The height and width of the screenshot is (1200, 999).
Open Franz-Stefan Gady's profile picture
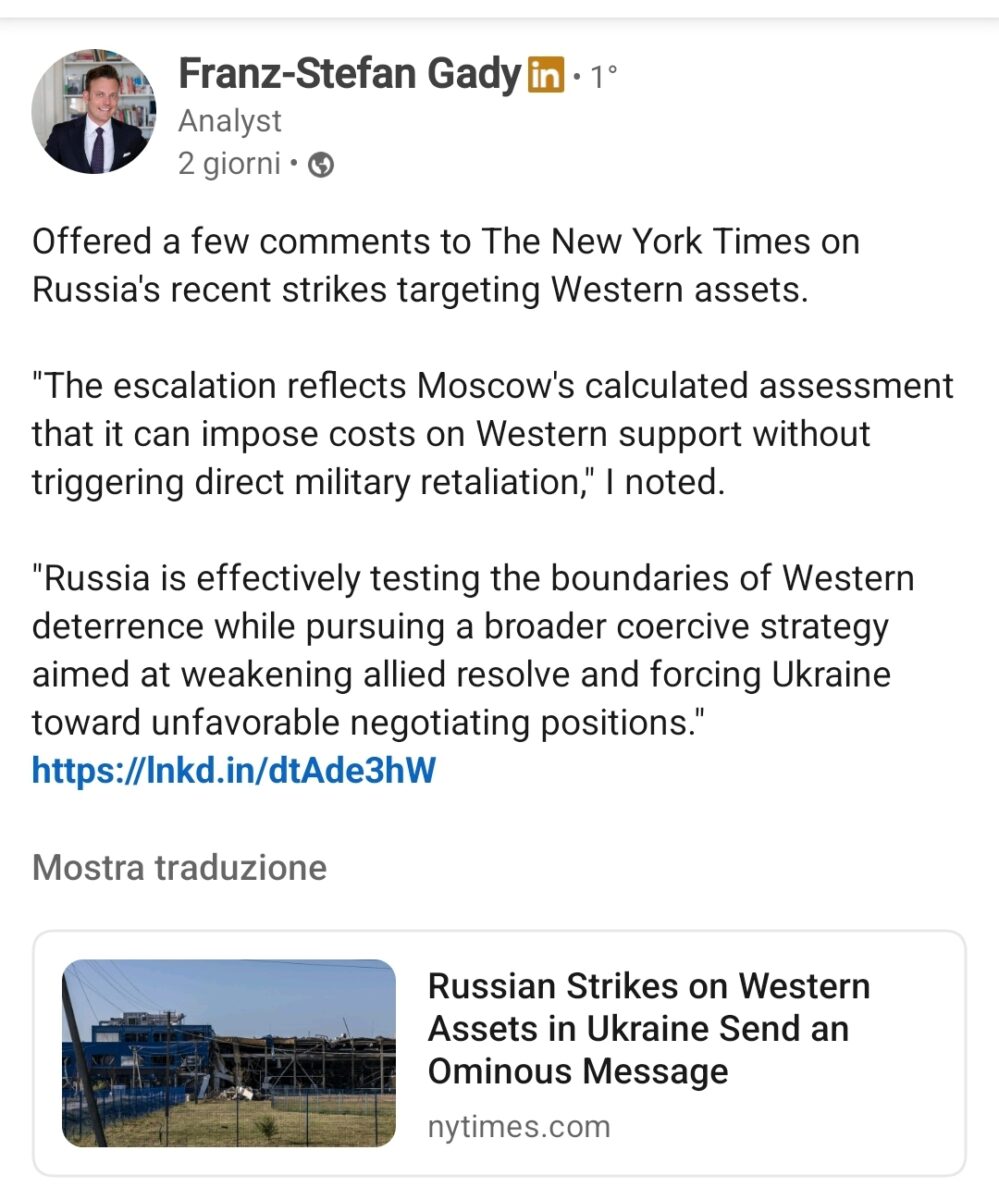click(94, 111)
